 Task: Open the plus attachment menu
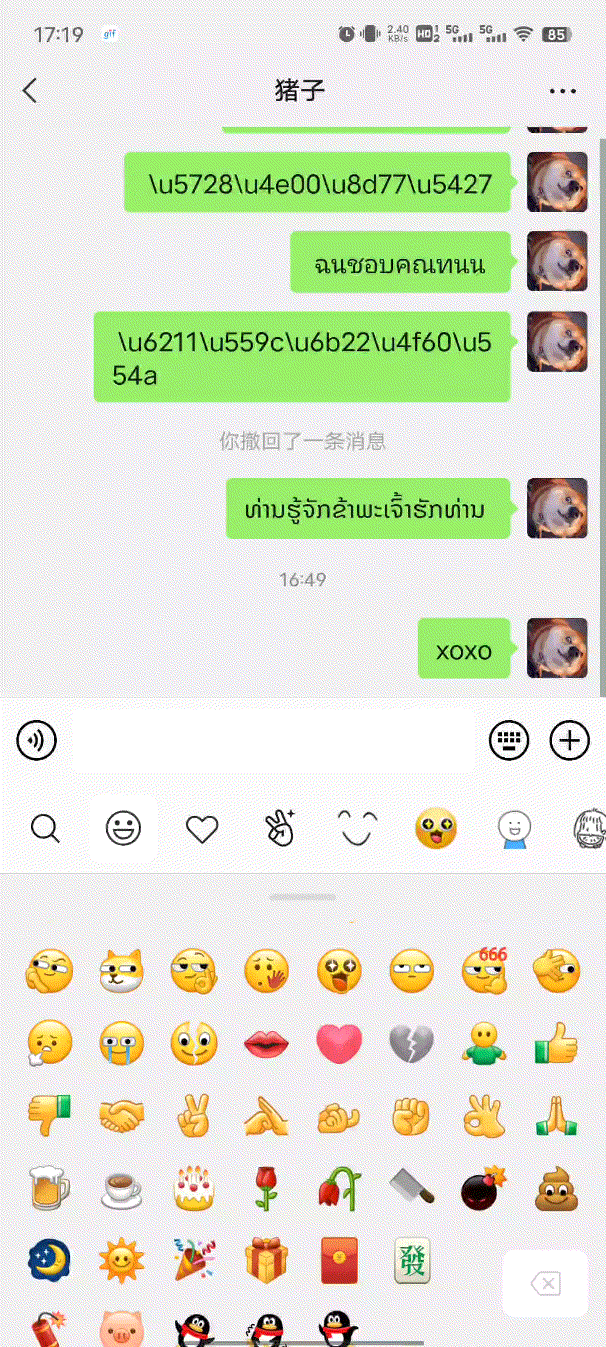pyautogui.click(x=570, y=741)
